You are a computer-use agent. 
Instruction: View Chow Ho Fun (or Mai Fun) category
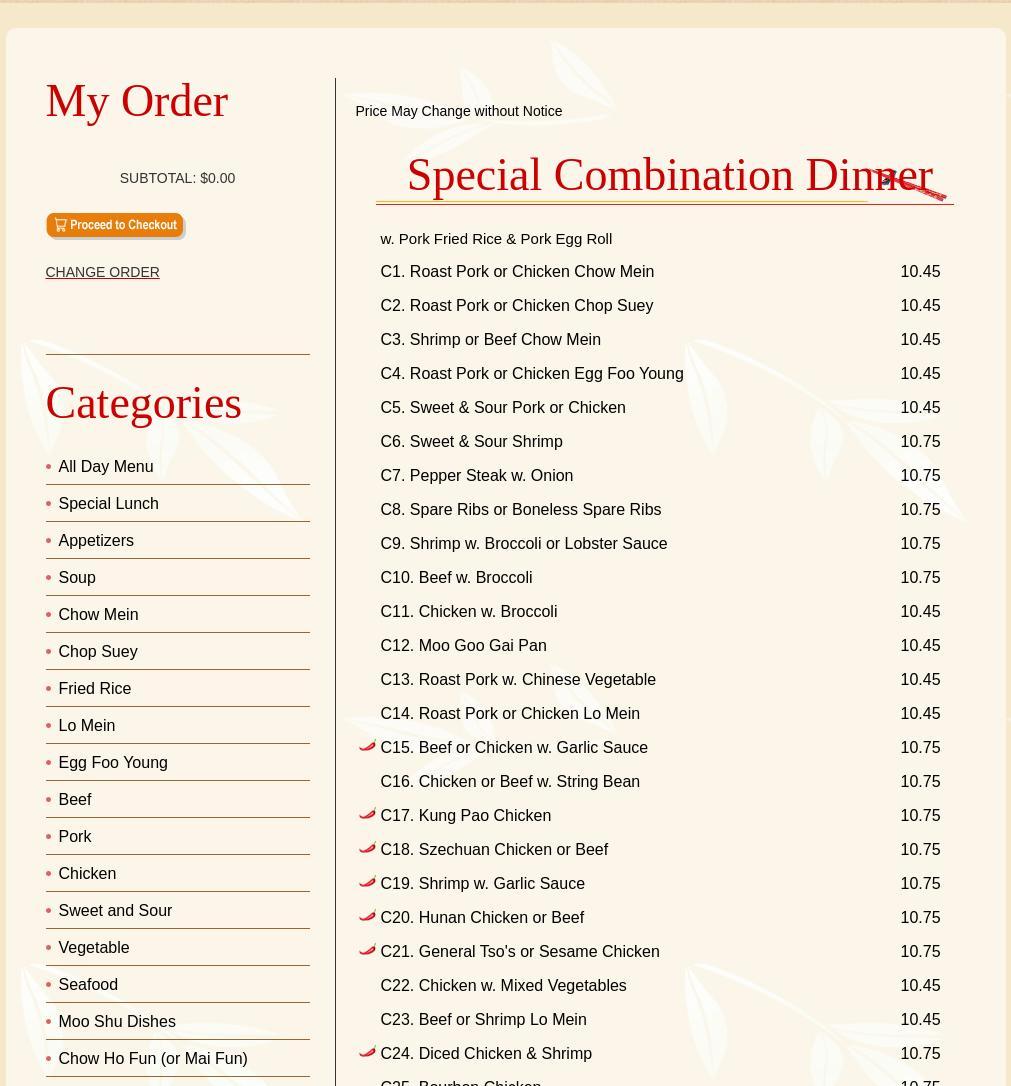pos(152,1058)
